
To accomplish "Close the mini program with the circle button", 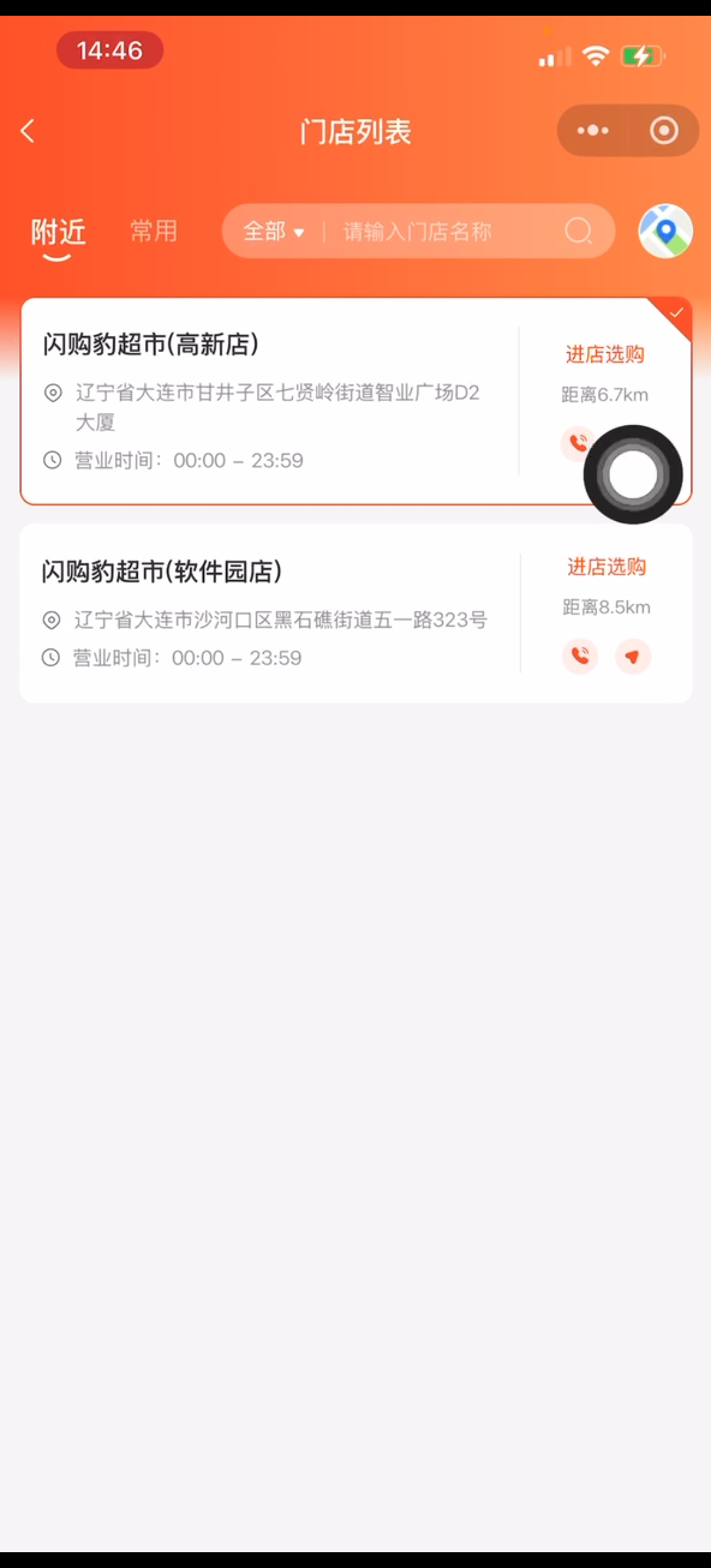I will point(664,131).
